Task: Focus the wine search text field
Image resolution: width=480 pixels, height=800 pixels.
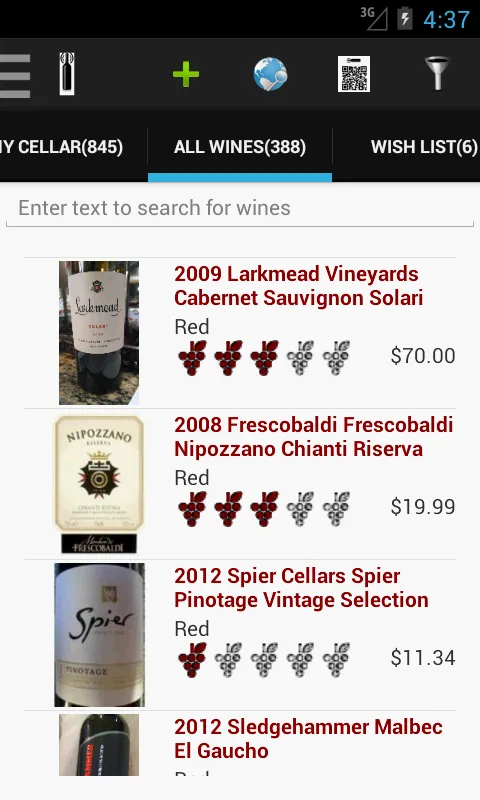Action: [240, 208]
